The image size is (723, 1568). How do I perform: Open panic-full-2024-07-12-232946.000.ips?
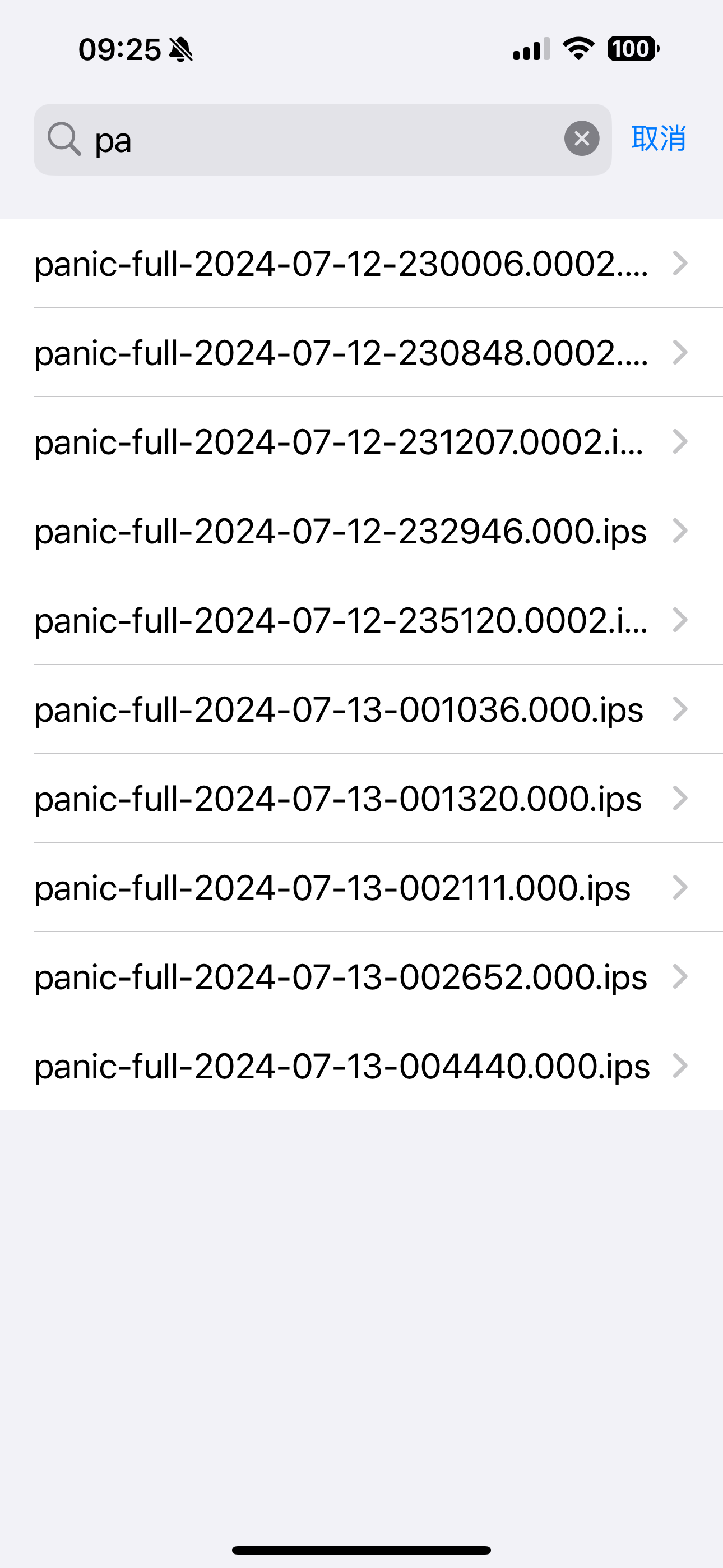coord(361,531)
